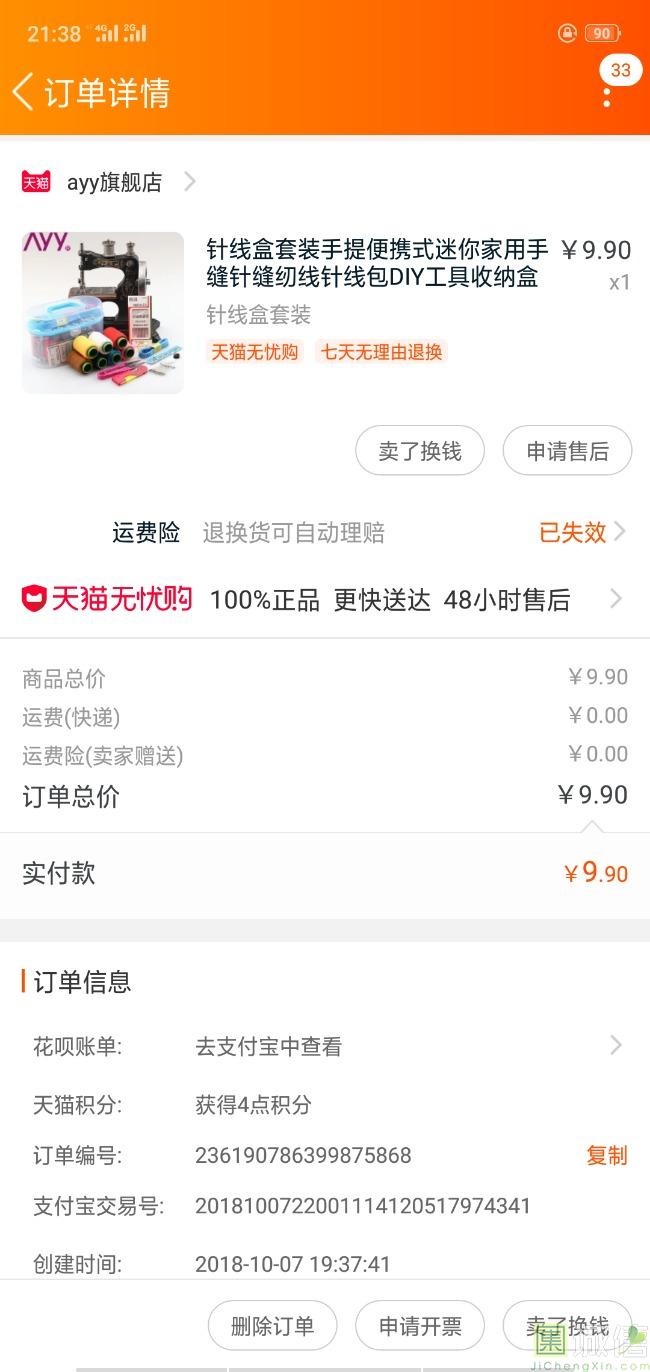Copy the order number with 复制
Screen dimensions: 650x1372
pos(606,1155)
